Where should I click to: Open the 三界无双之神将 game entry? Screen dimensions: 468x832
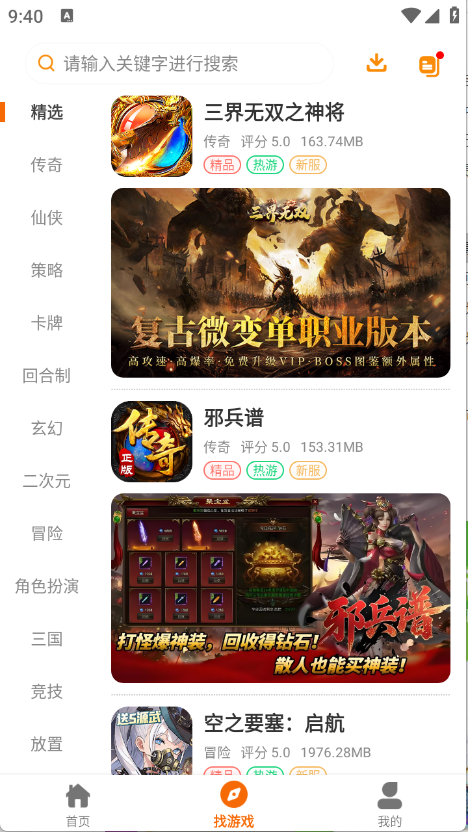pos(280,136)
